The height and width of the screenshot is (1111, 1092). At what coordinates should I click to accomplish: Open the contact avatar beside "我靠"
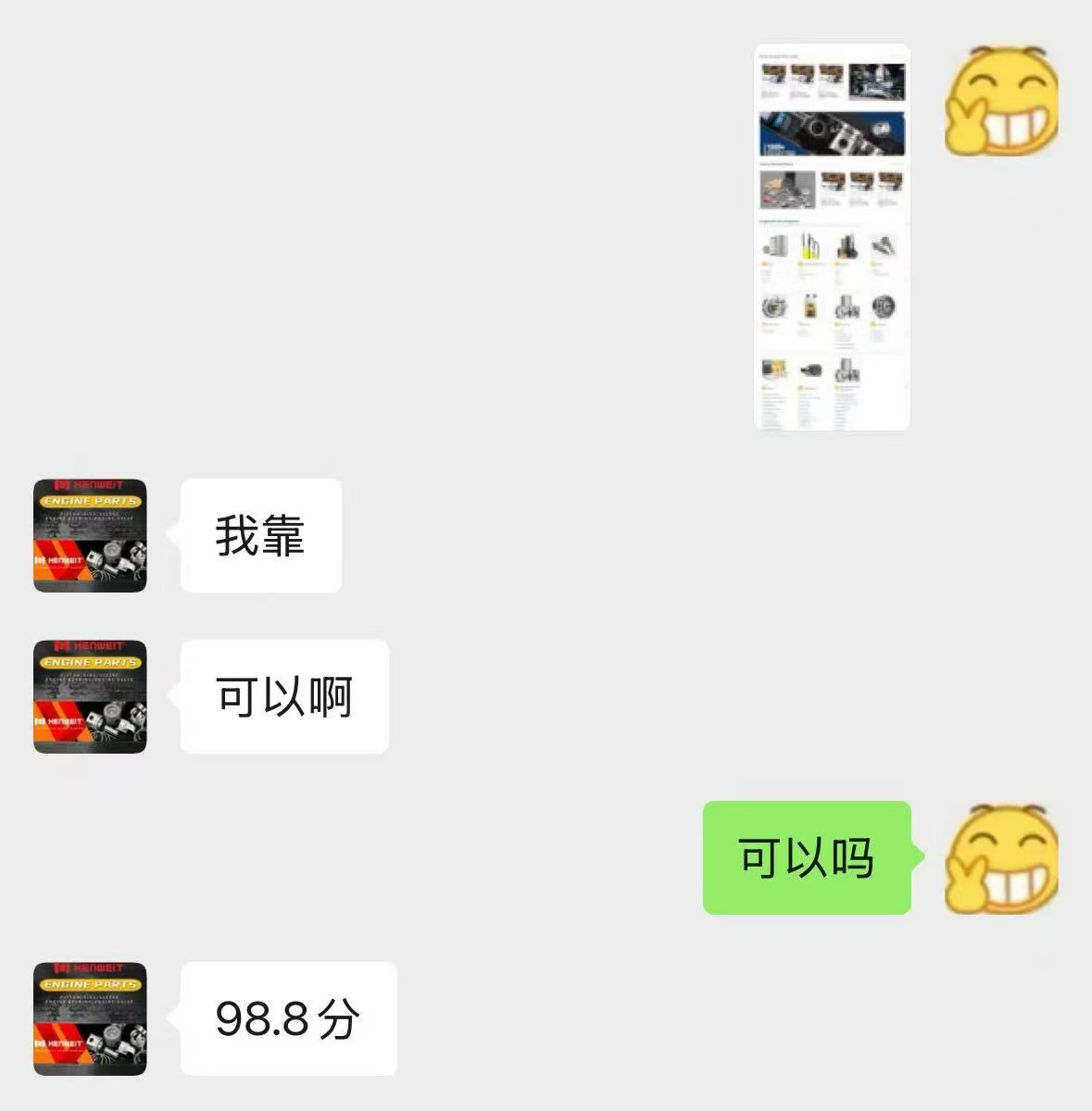pyautogui.click(x=90, y=535)
